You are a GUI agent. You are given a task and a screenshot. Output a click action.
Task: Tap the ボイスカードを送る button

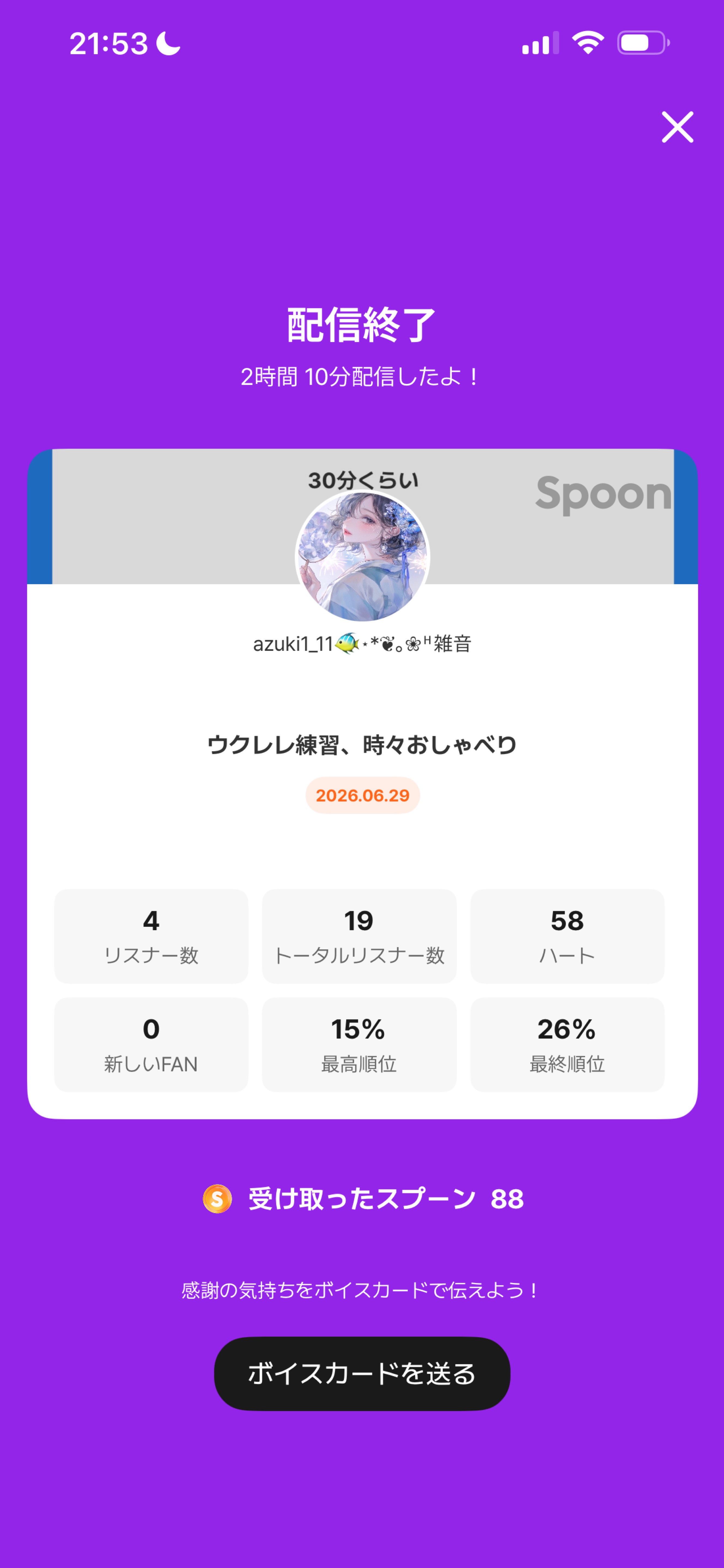(362, 1374)
